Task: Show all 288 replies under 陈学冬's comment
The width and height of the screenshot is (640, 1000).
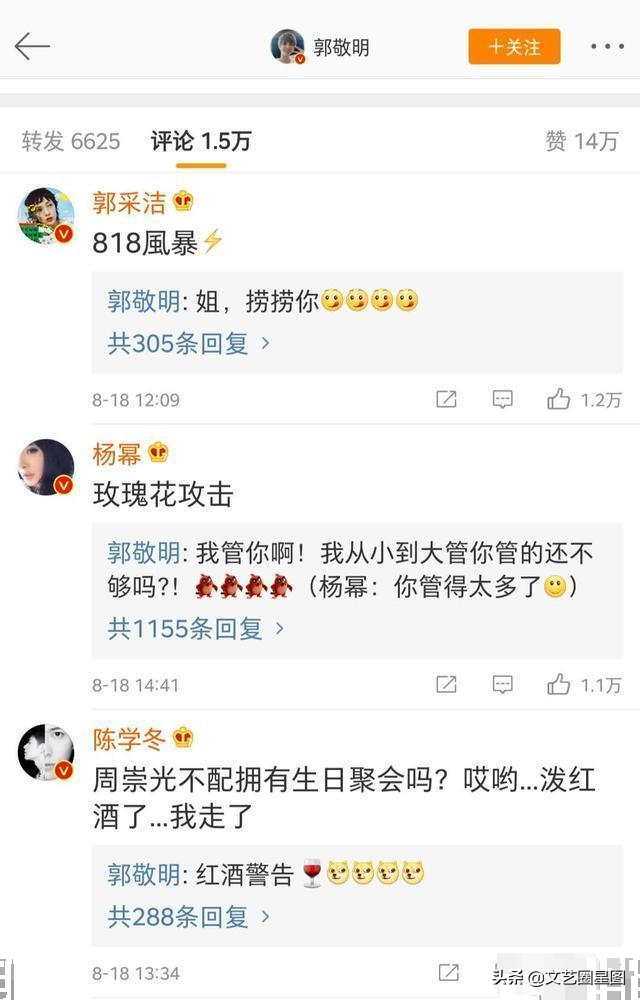Action: click(190, 916)
